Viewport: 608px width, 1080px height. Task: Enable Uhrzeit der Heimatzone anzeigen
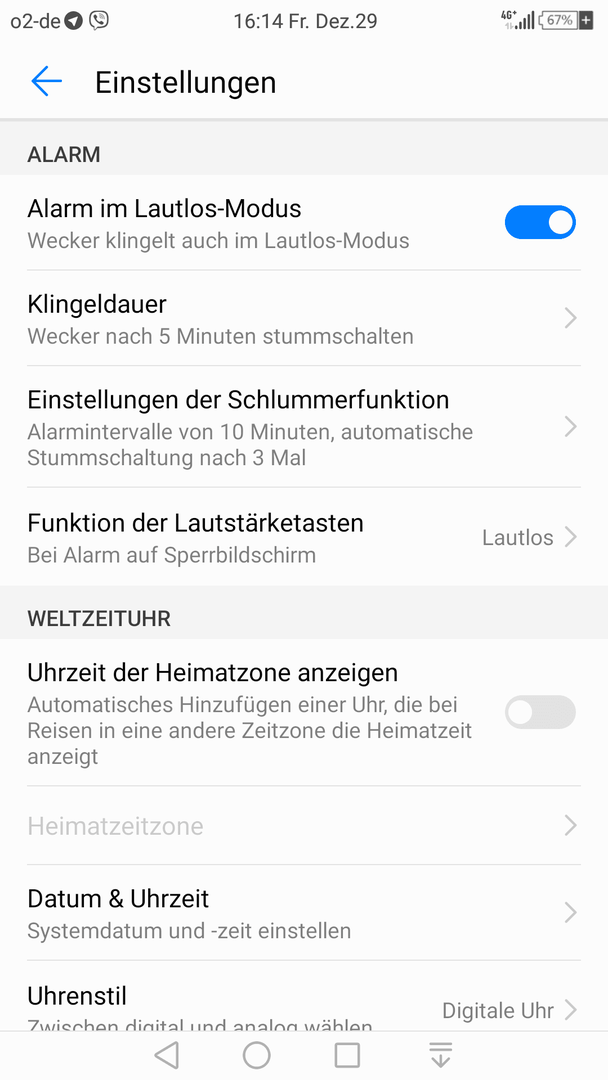(x=540, y=712)
